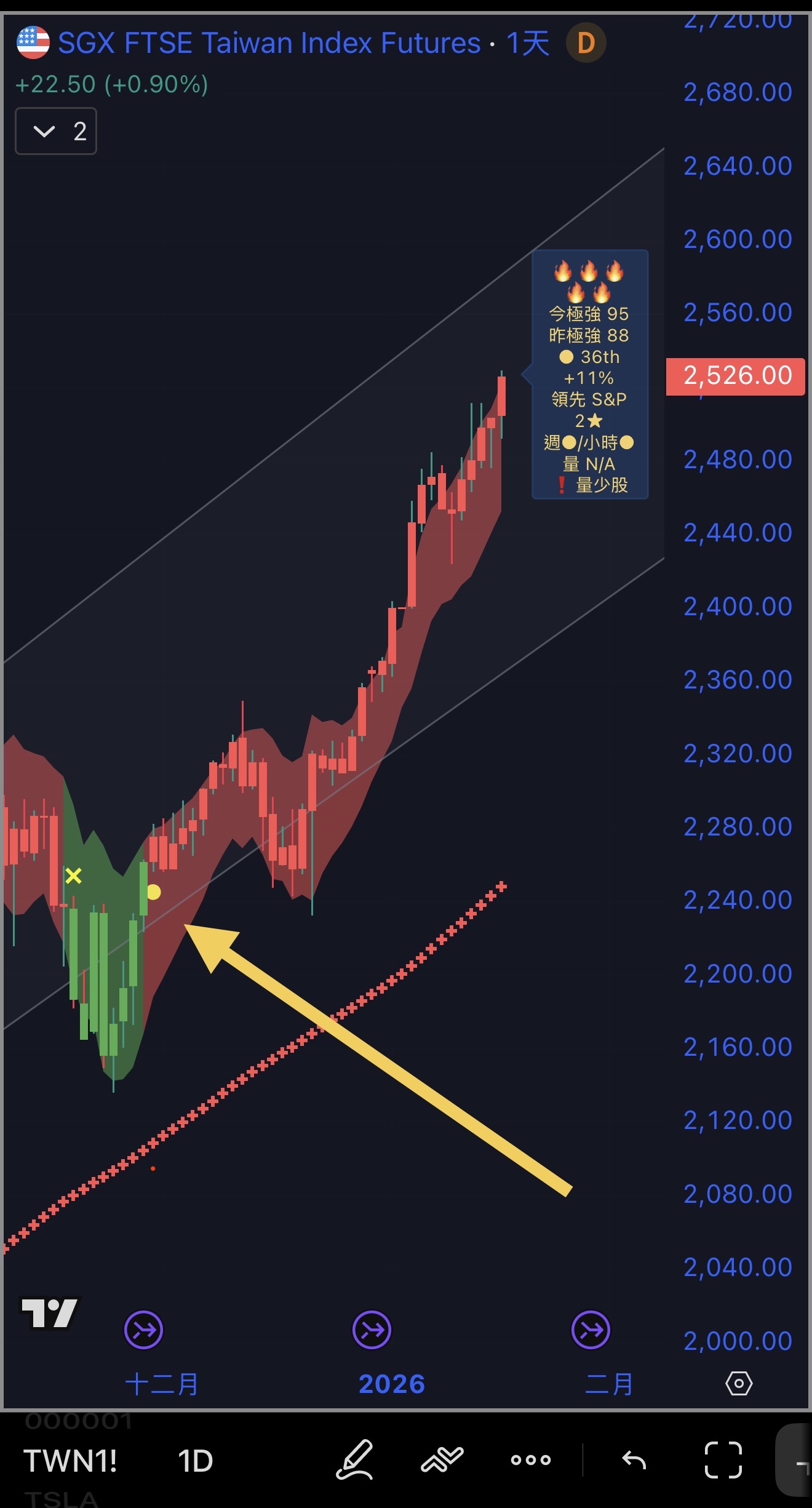Undo the last chart action

click(634, 1459)
